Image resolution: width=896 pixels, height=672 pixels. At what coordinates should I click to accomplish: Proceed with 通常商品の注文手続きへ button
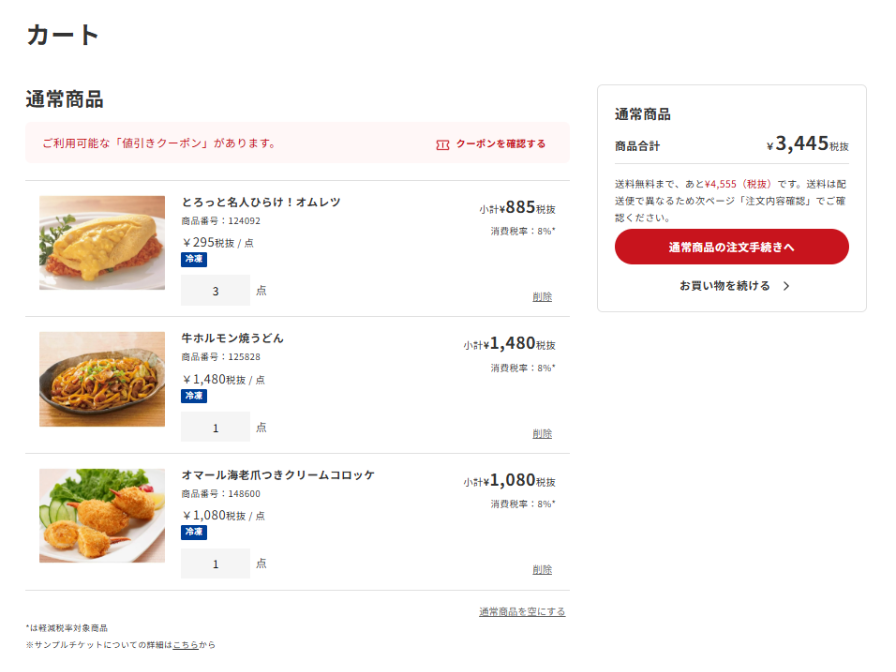[x=731, y=247]
